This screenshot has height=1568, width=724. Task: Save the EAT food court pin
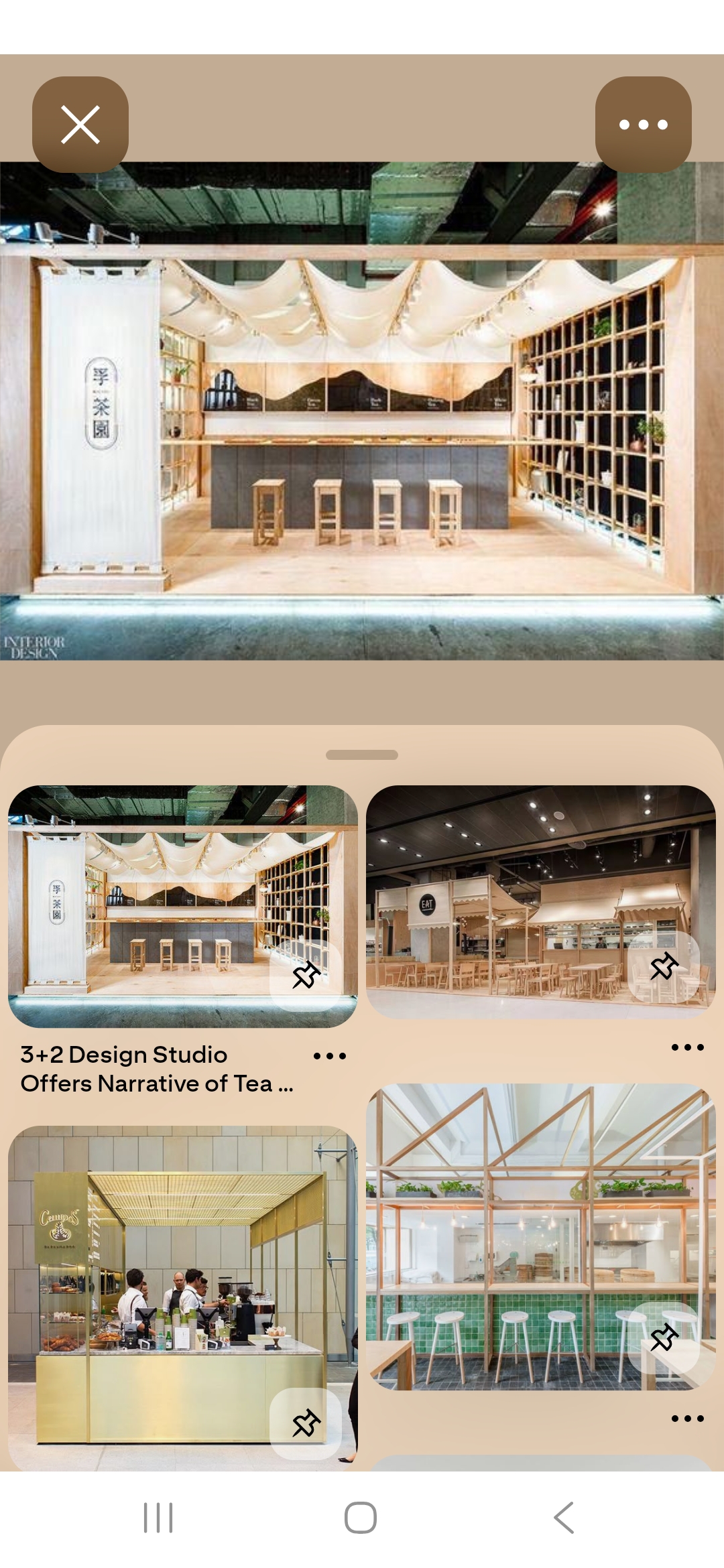tap(664, 966)
